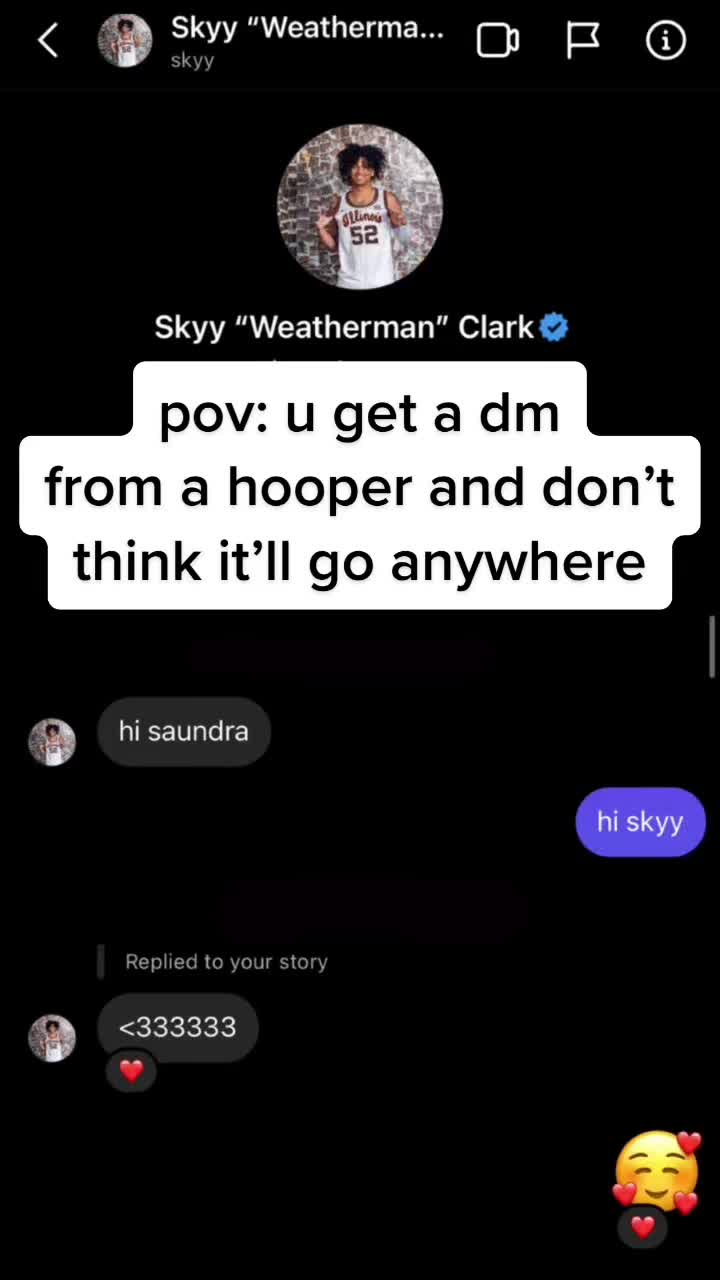This screenshot has width=720, height=1280.
Task: View Skyy Clark's large profile picture
Action: pyautogui.click(x=360, y=207)
